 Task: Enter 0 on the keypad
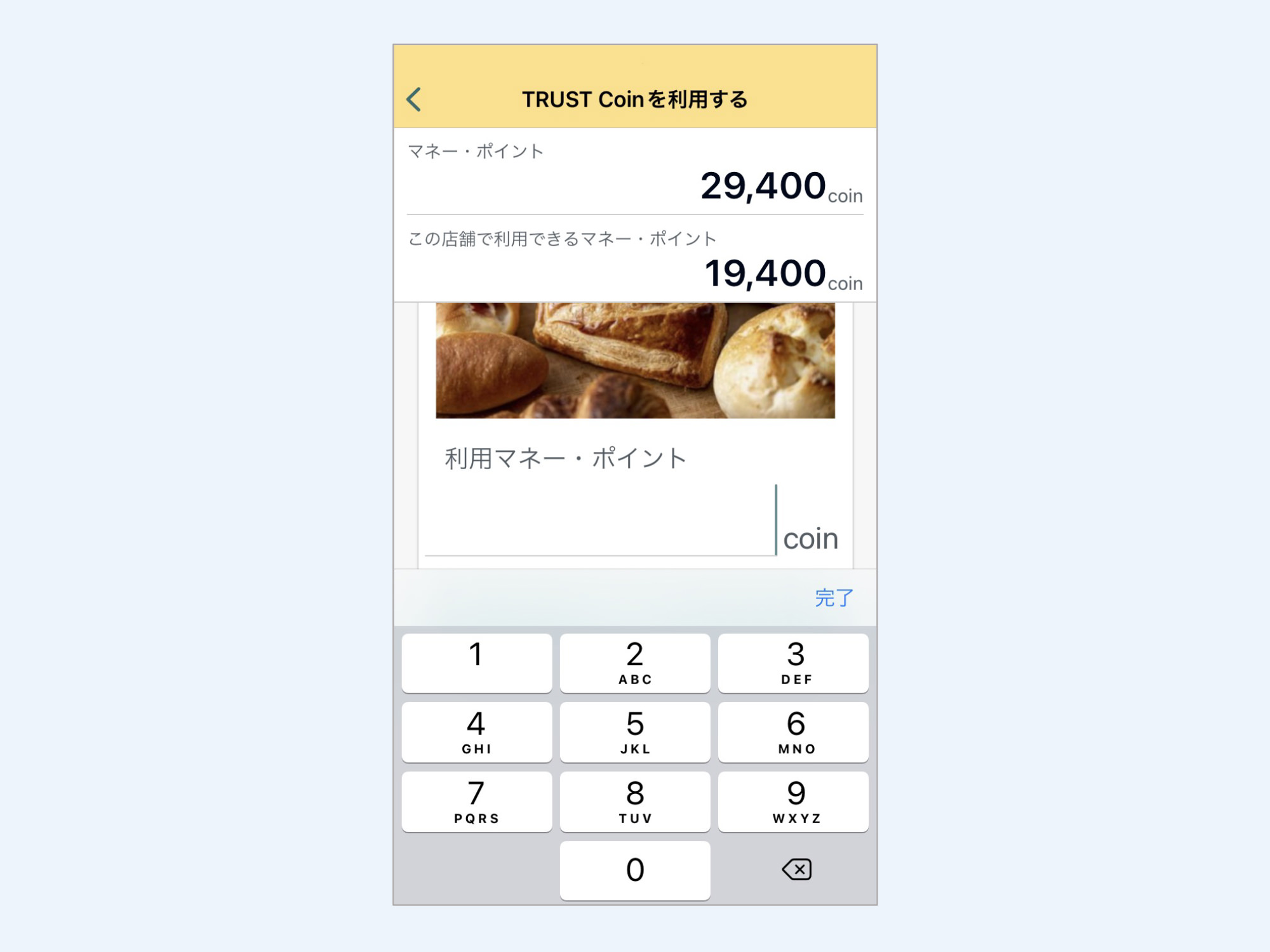(x=635, y=870)
